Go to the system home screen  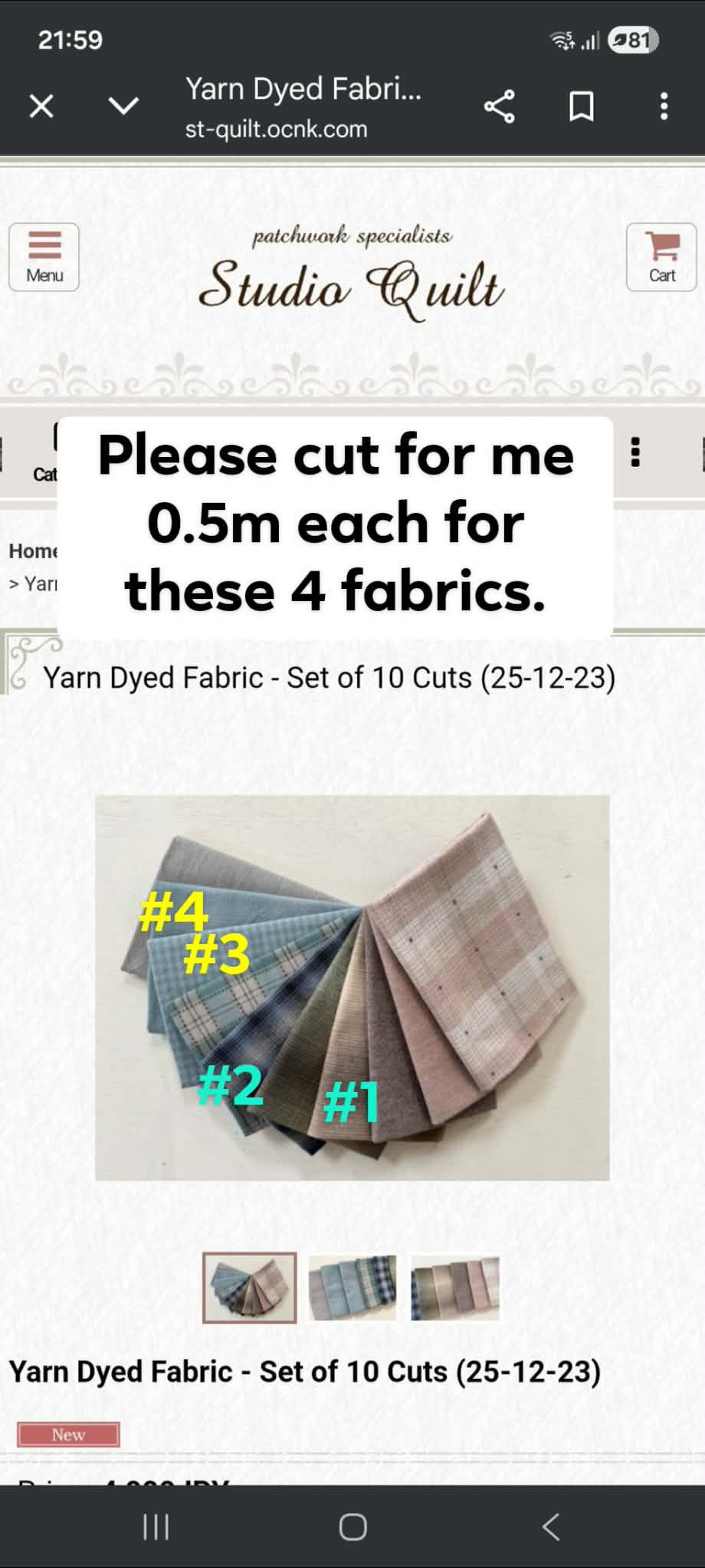[x=352, y=1527]
